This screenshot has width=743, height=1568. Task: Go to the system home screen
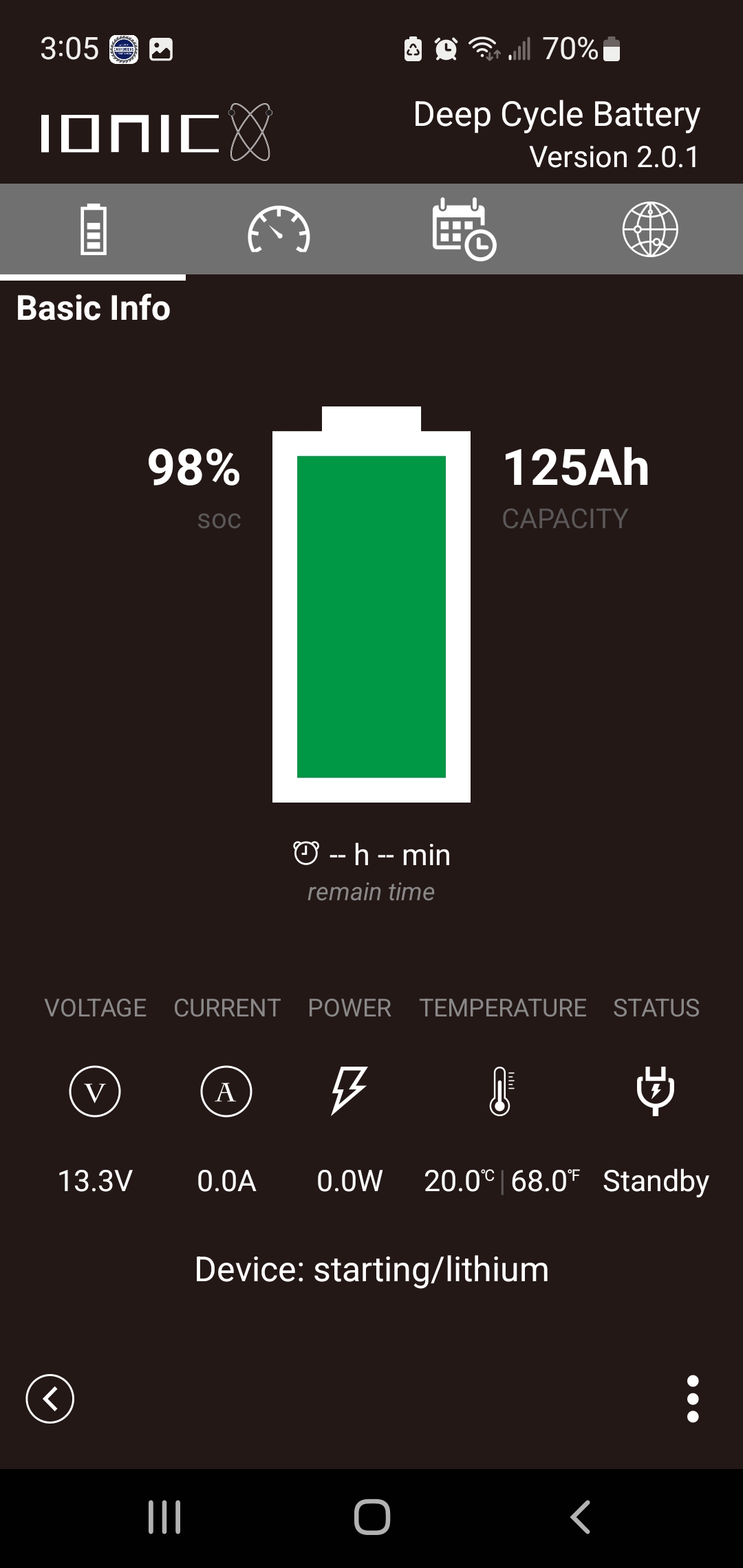(371, 1517)
